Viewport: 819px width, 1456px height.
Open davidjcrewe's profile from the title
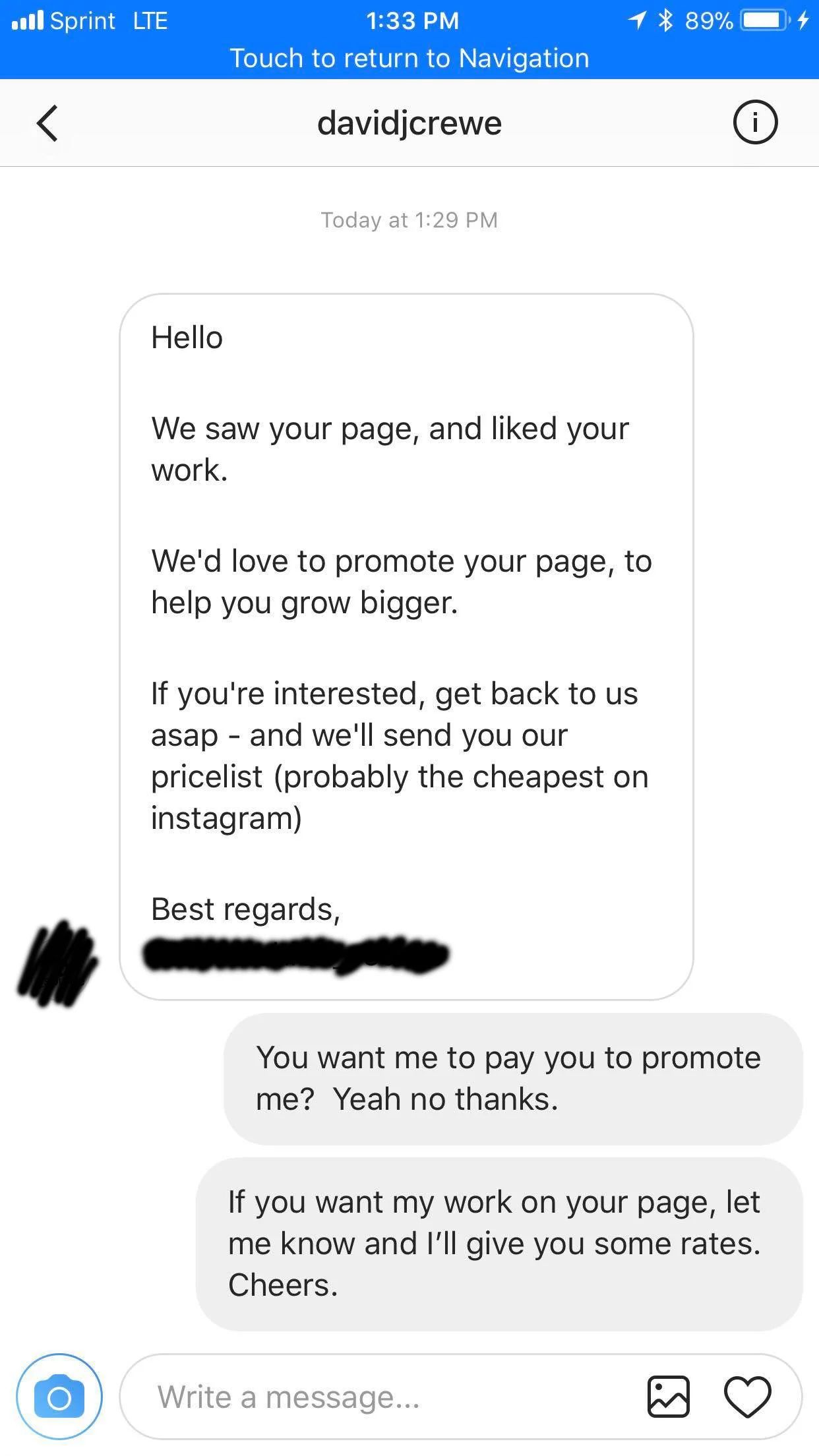point(409,123)
